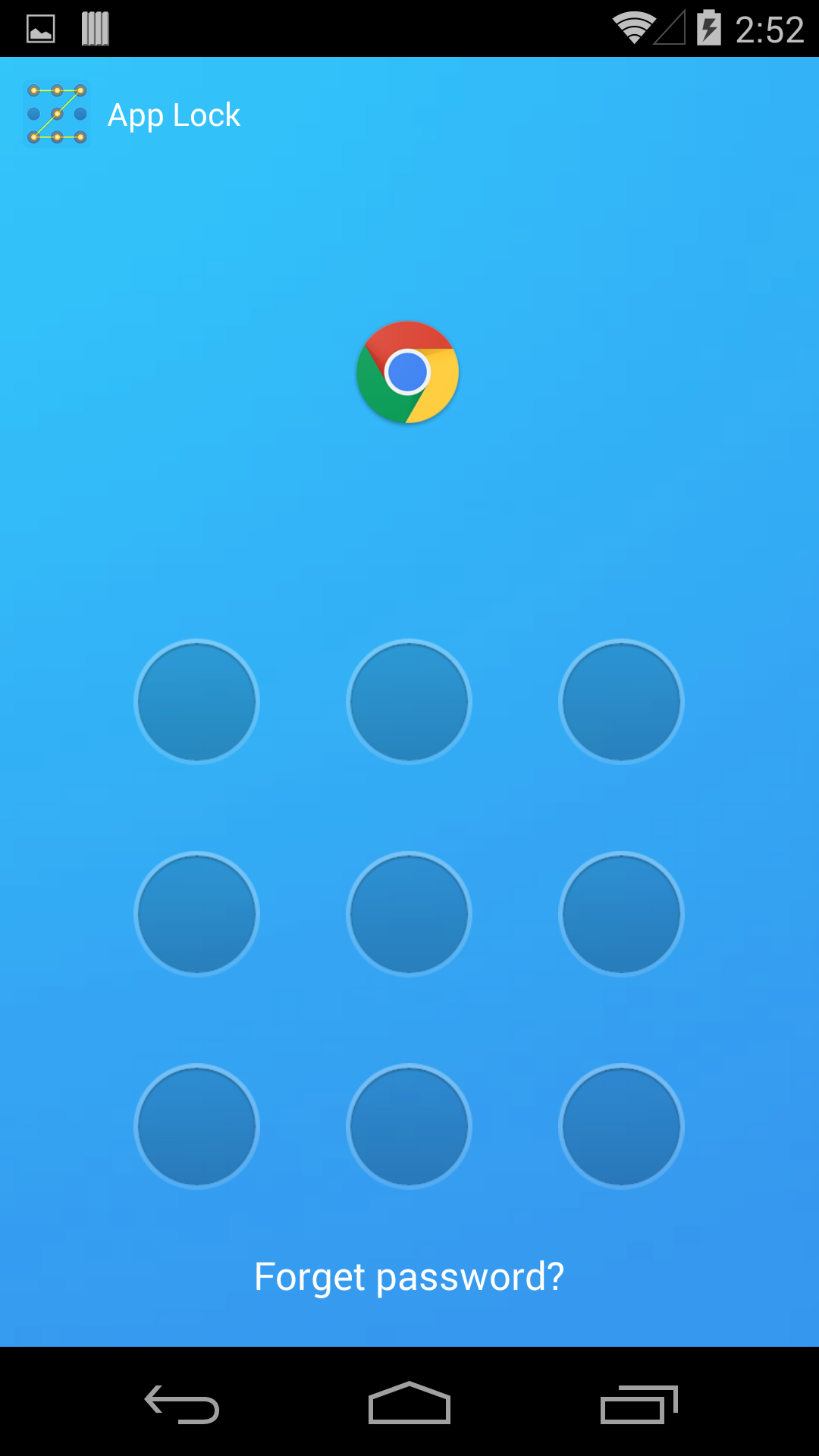Tap the middle-left pattern dot

click(x=196, y=914)
